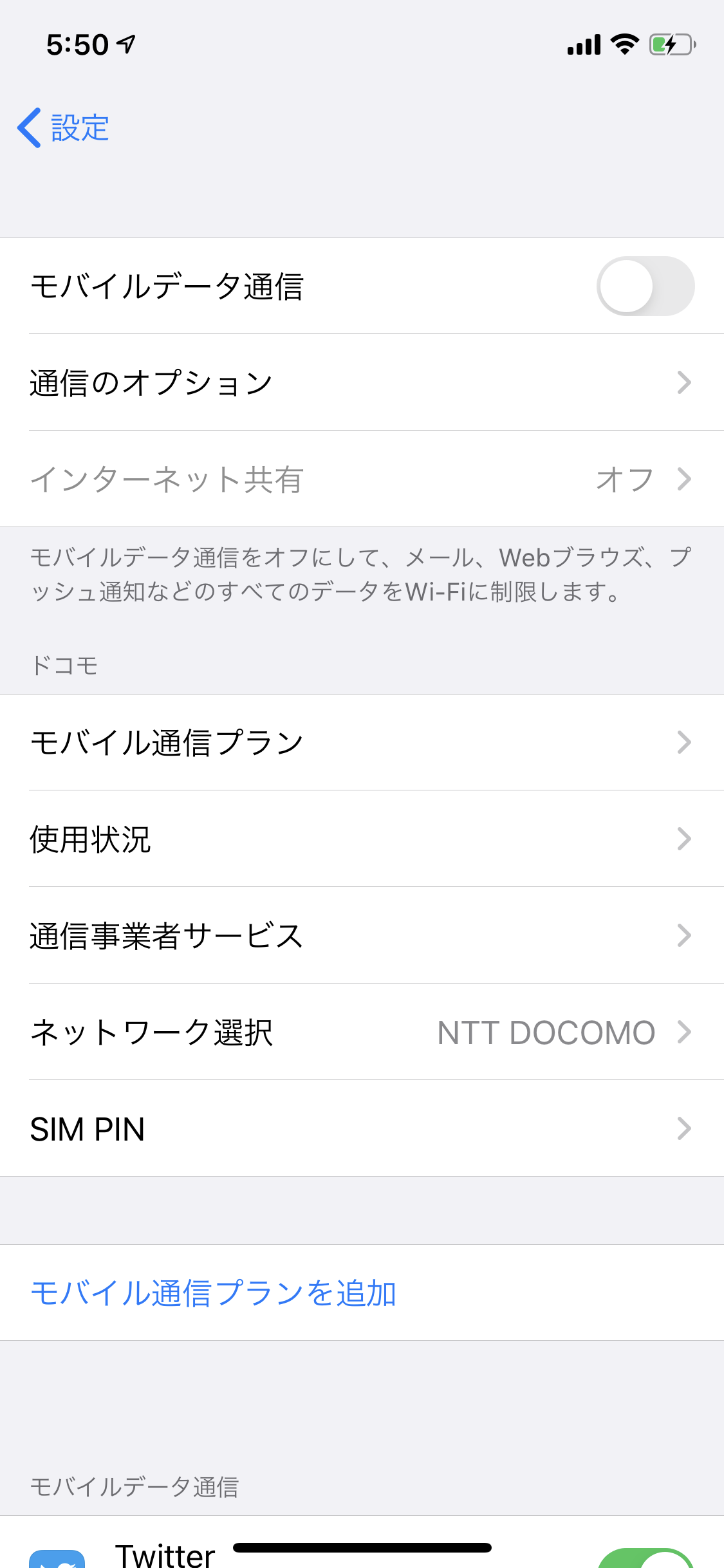This screenshot has width=724, height=1568.
Task: Turn on モバイルデータ通信 switch
Action: point(645,286)
